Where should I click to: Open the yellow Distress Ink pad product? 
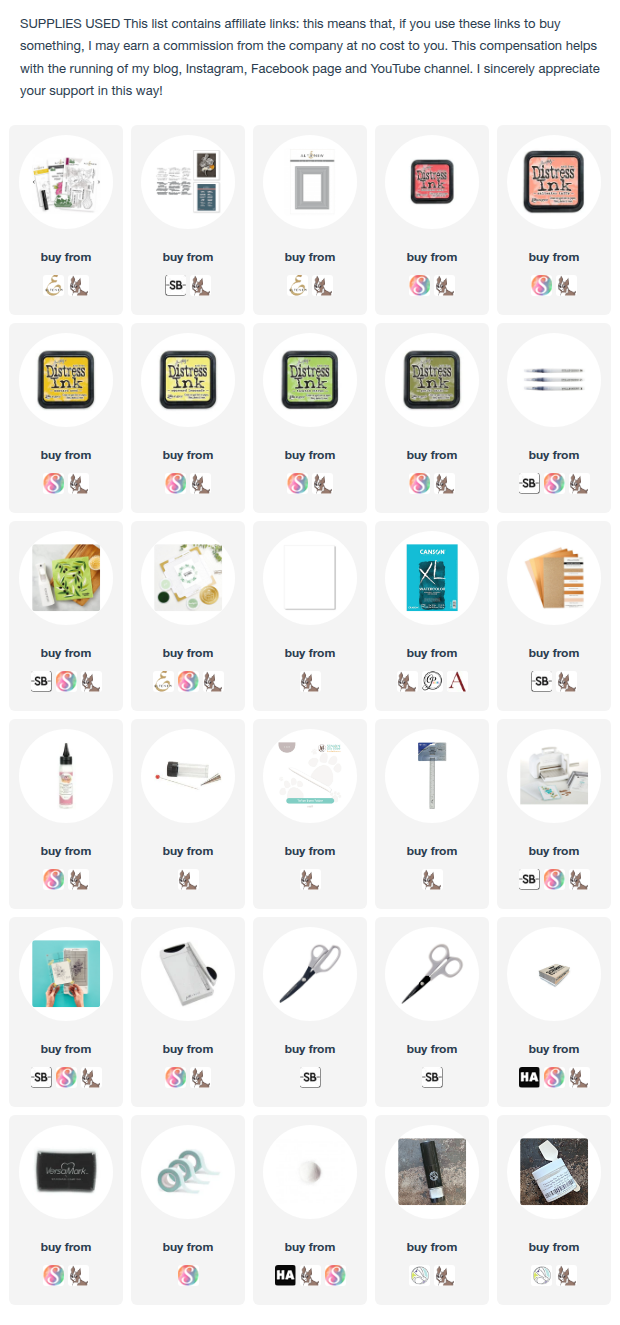pos(65,379)
